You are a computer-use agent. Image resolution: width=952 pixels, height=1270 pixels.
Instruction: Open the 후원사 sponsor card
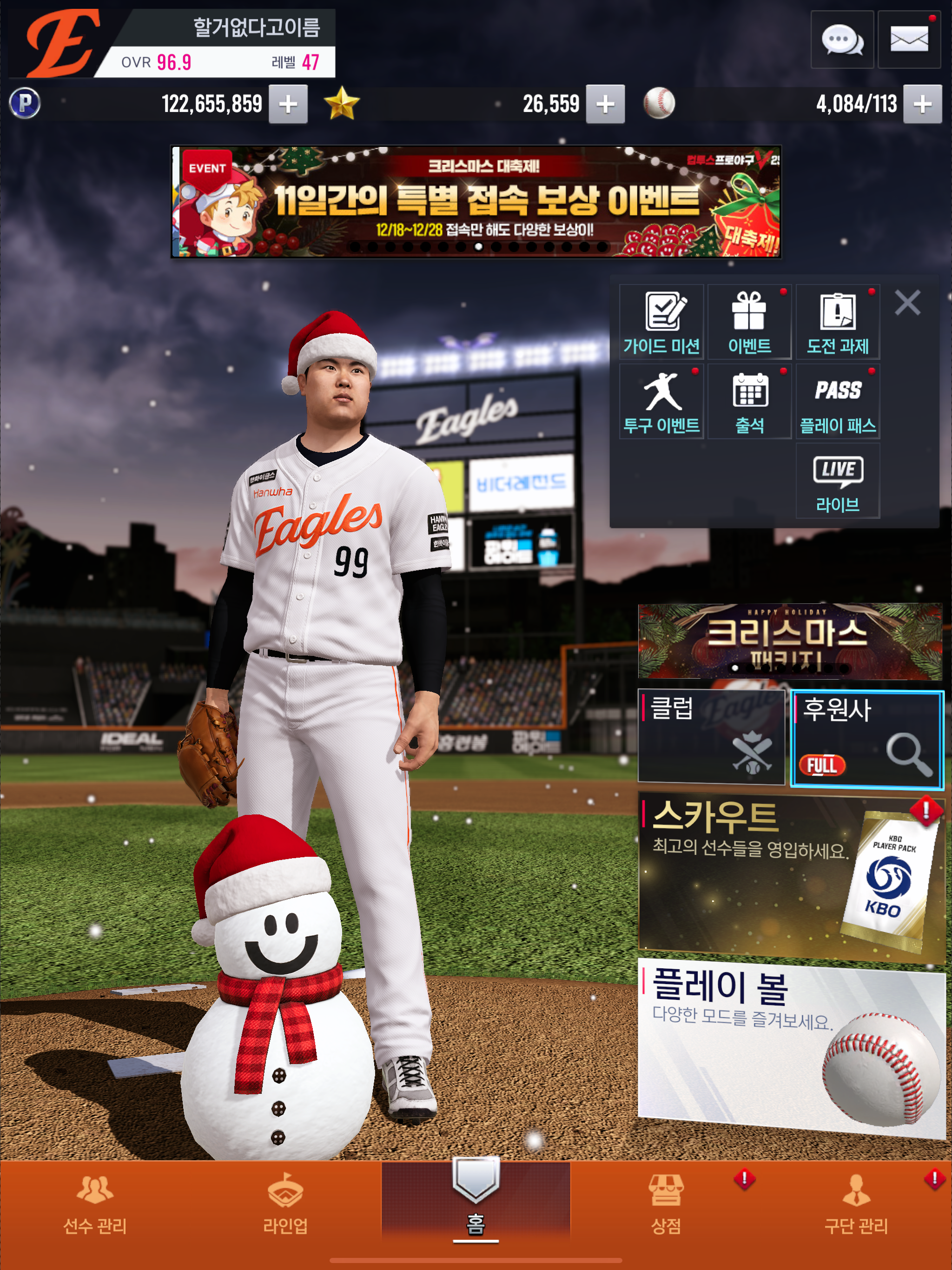867,739
